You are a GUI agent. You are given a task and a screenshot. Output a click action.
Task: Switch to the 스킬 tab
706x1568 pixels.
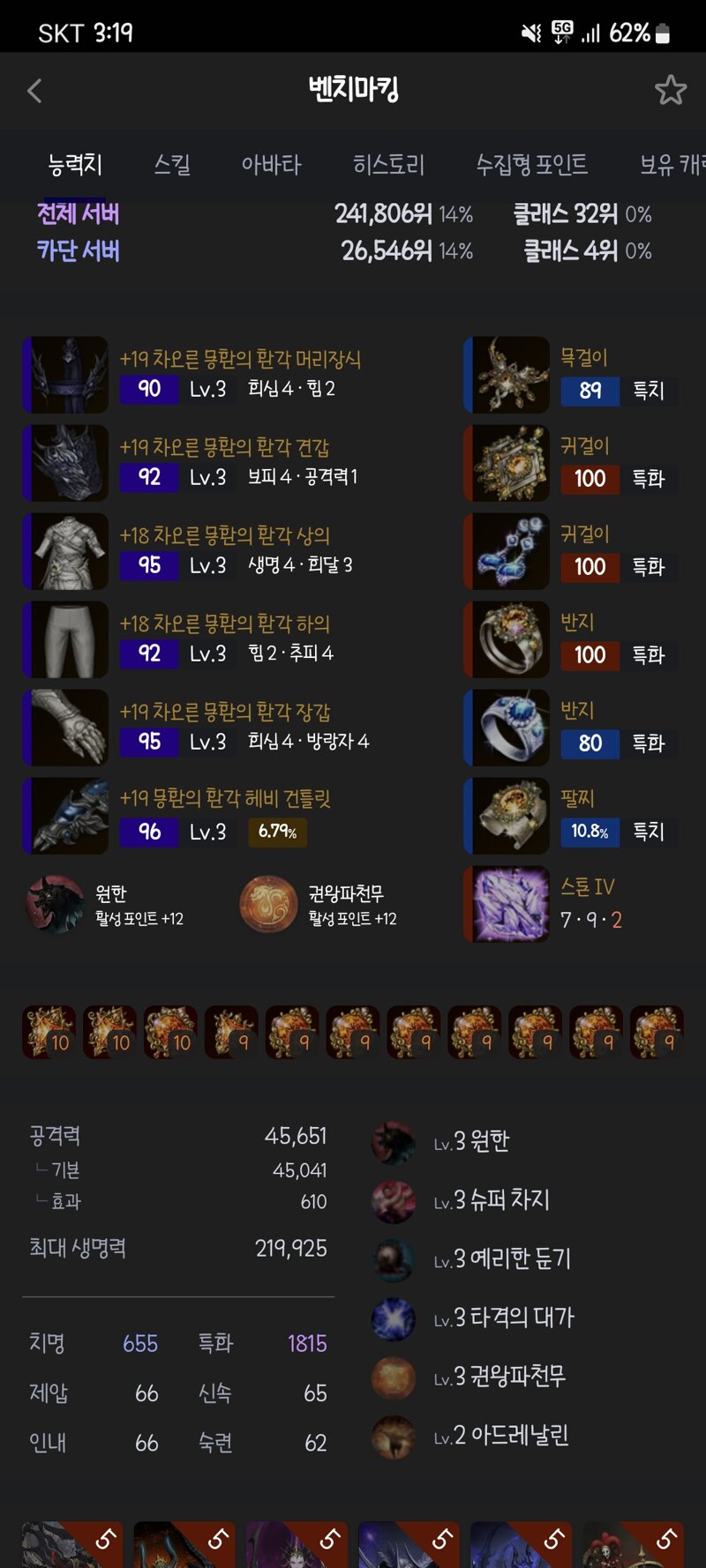point(172,165)
